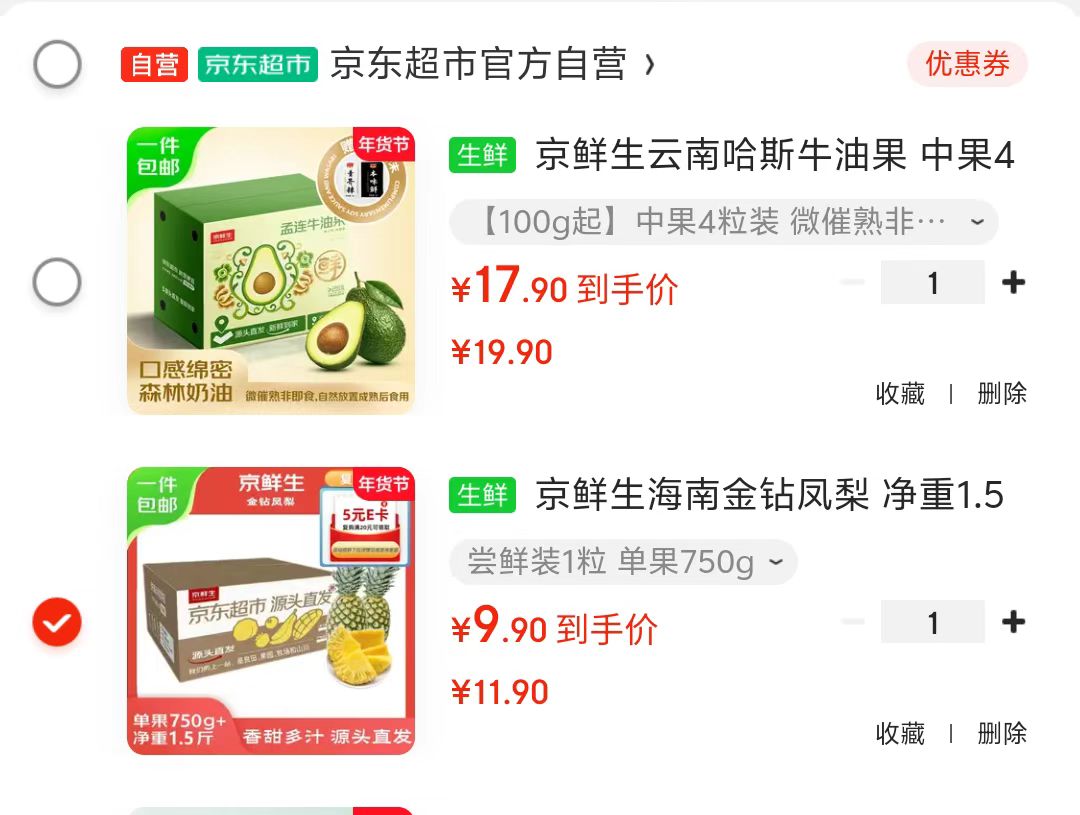
Task: Select all items from 京东超市官方自营 store
Action: point(57,65)
